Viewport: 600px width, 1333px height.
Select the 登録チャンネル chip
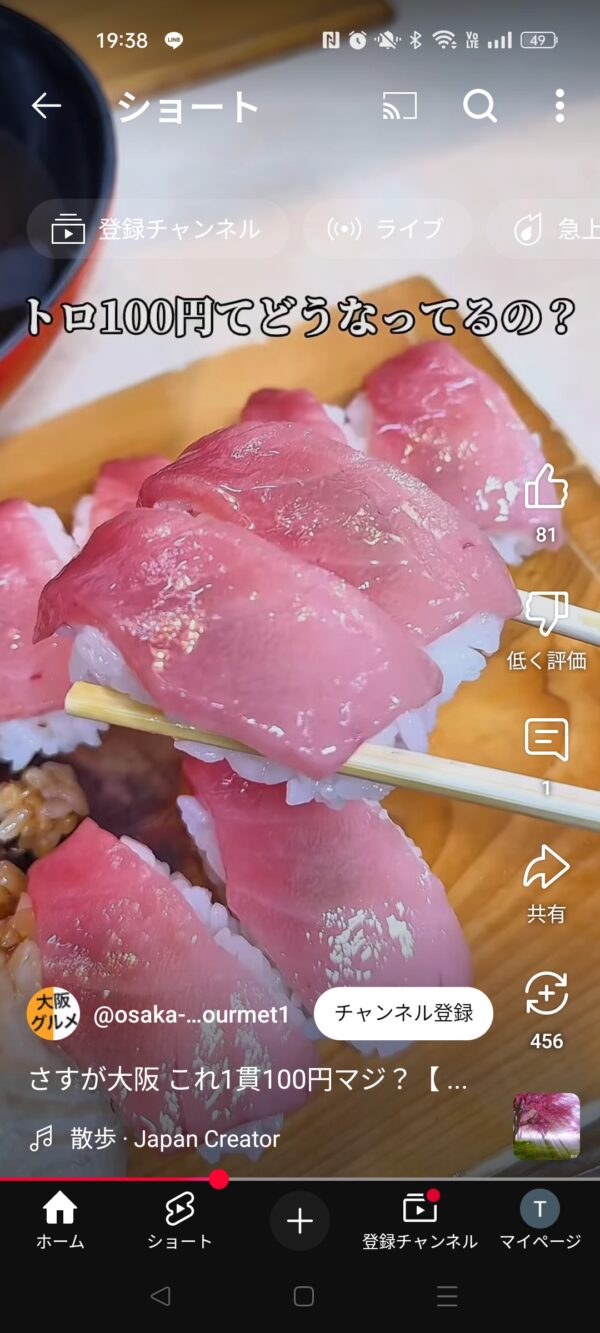(x=157, y=229)
